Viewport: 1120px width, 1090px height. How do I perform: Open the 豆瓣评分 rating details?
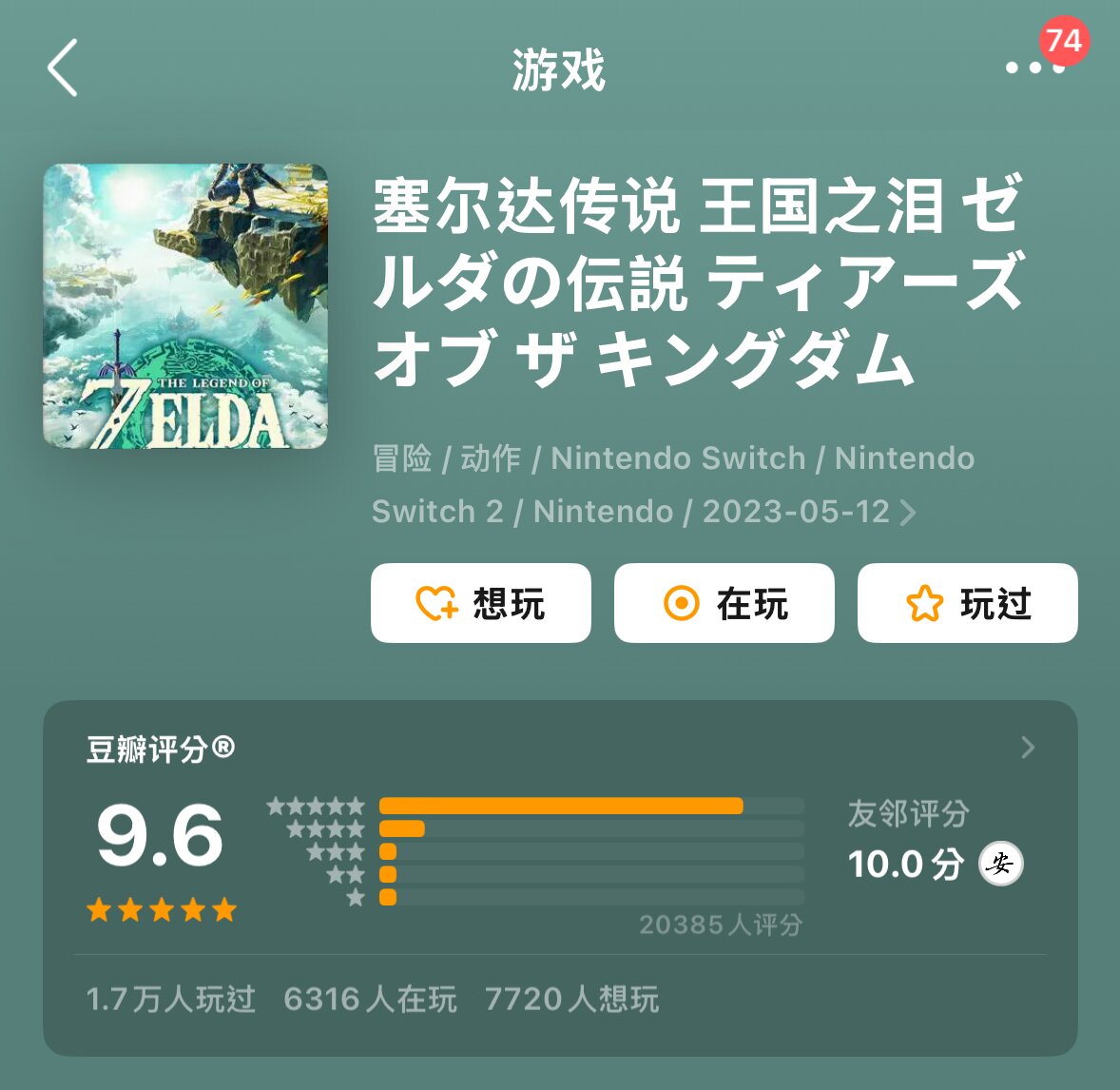pyautogui.click(x=1028, y=748)
